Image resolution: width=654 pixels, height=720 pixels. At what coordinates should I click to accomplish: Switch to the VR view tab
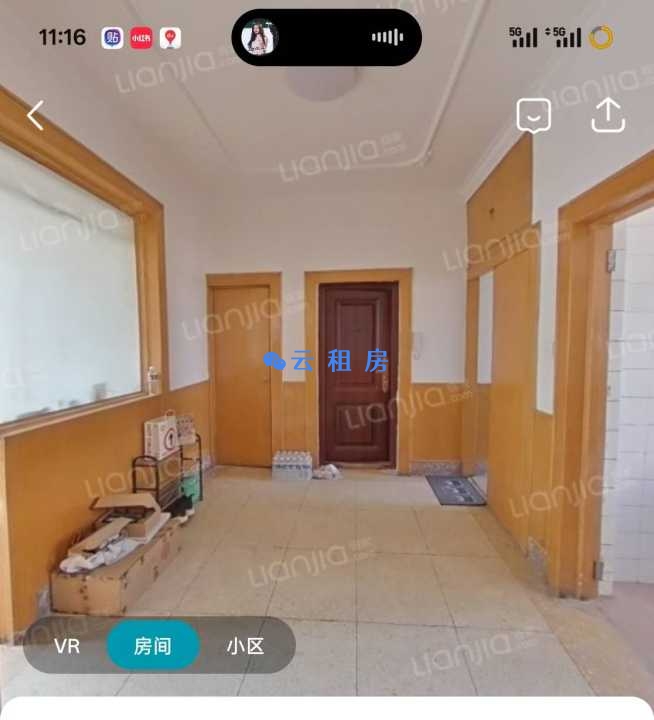click(67, 646)
